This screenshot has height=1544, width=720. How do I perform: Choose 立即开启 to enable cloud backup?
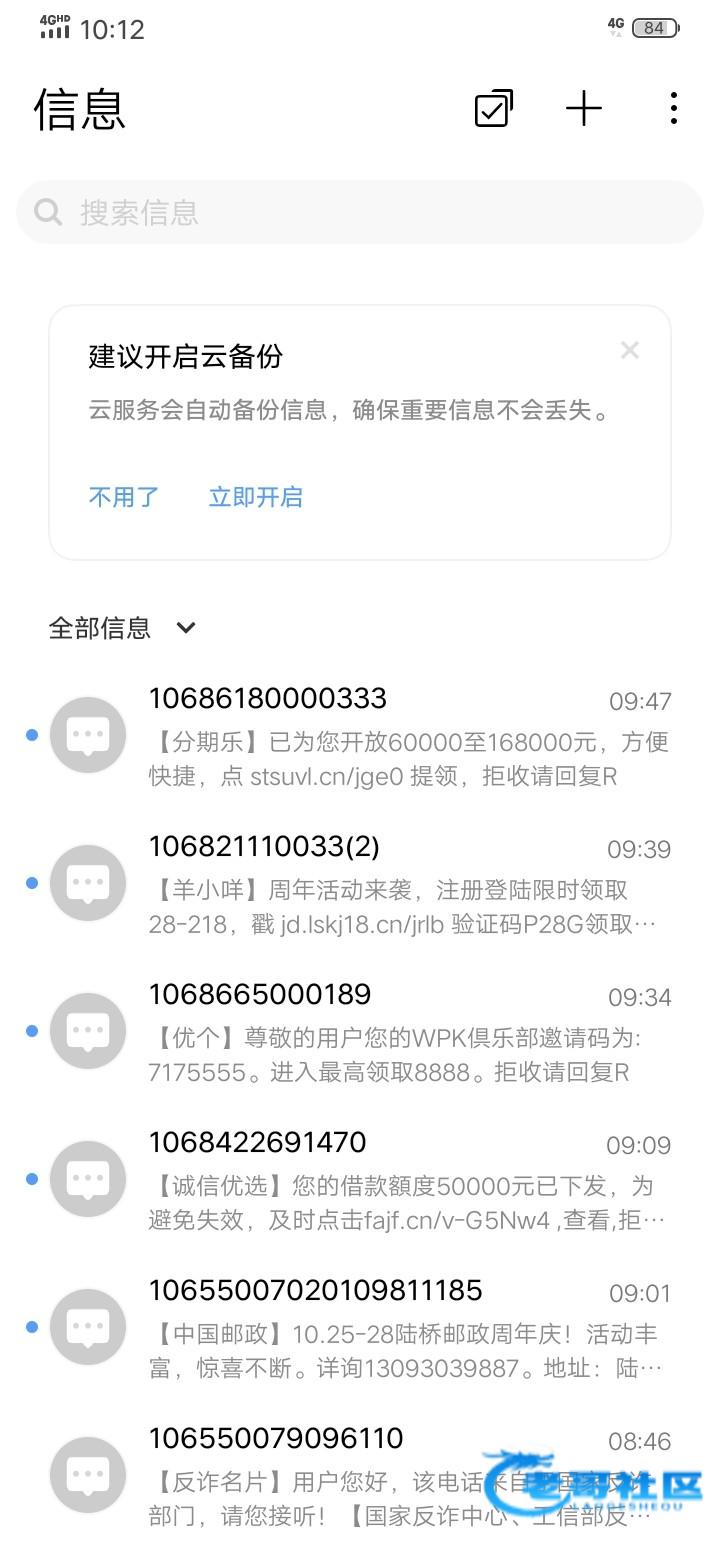click(255, 497)
